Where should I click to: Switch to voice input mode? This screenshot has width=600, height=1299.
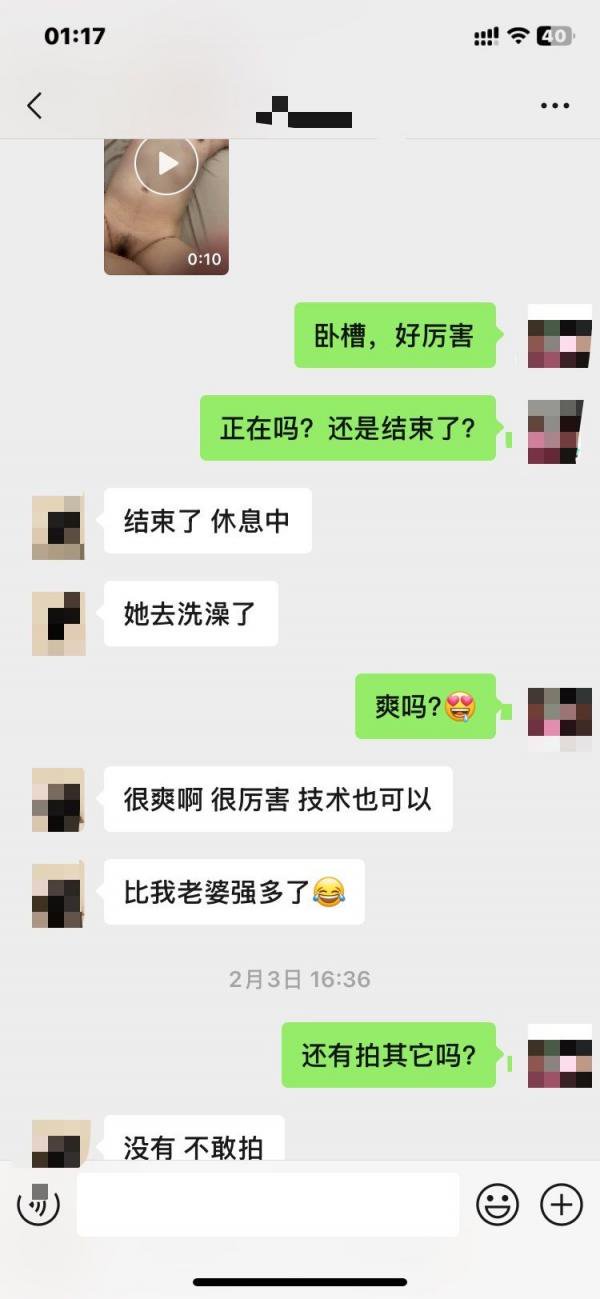tap(38, 1204)
